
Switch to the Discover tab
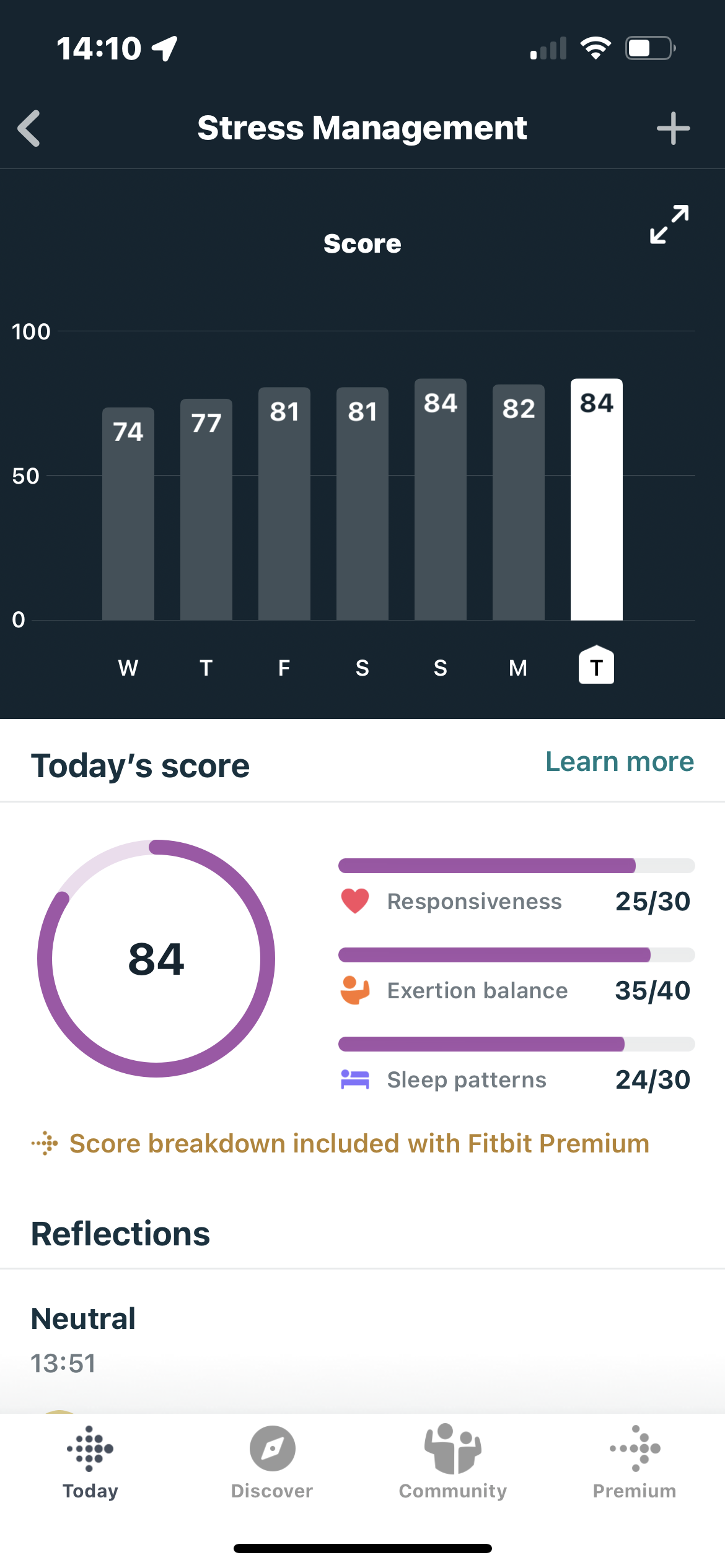click(x=272, y=1463)
